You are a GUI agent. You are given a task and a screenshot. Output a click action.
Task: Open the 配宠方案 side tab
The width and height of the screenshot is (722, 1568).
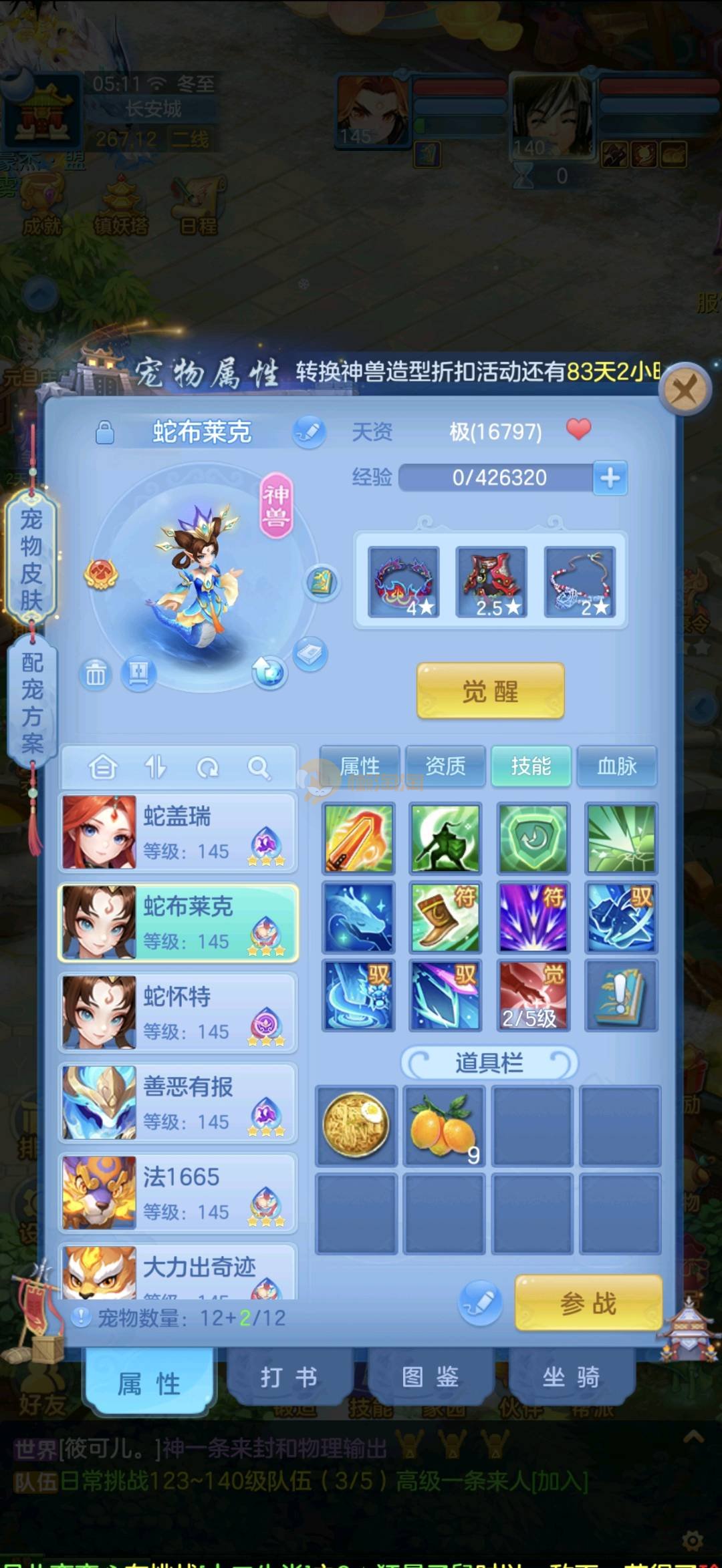31,703
